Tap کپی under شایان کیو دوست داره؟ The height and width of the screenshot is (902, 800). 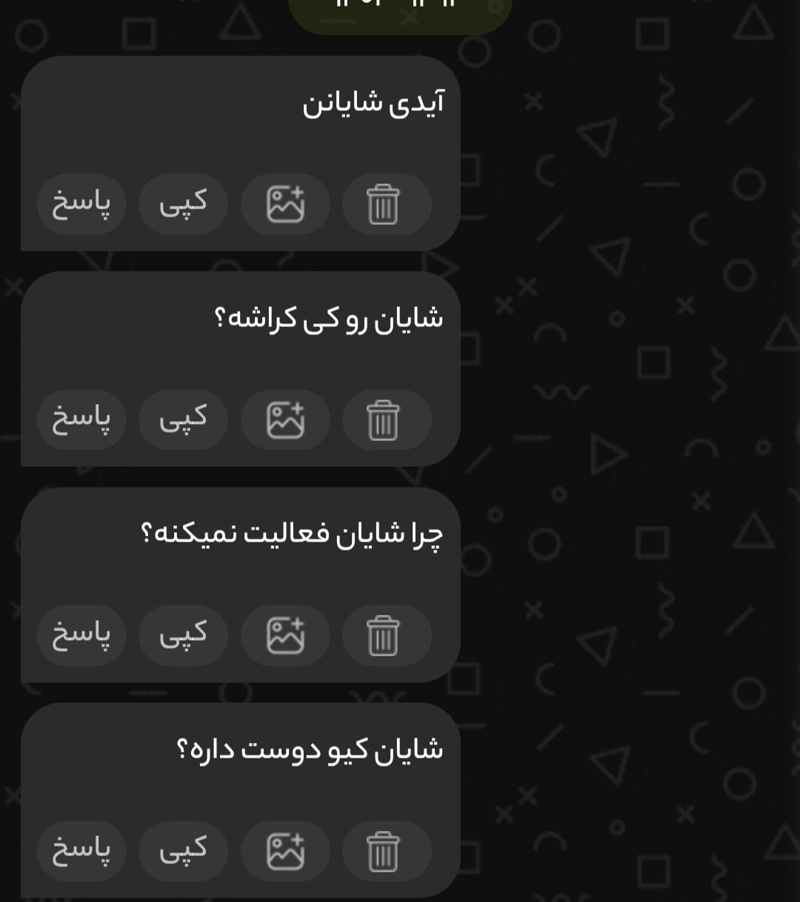[x=183, y=851]
